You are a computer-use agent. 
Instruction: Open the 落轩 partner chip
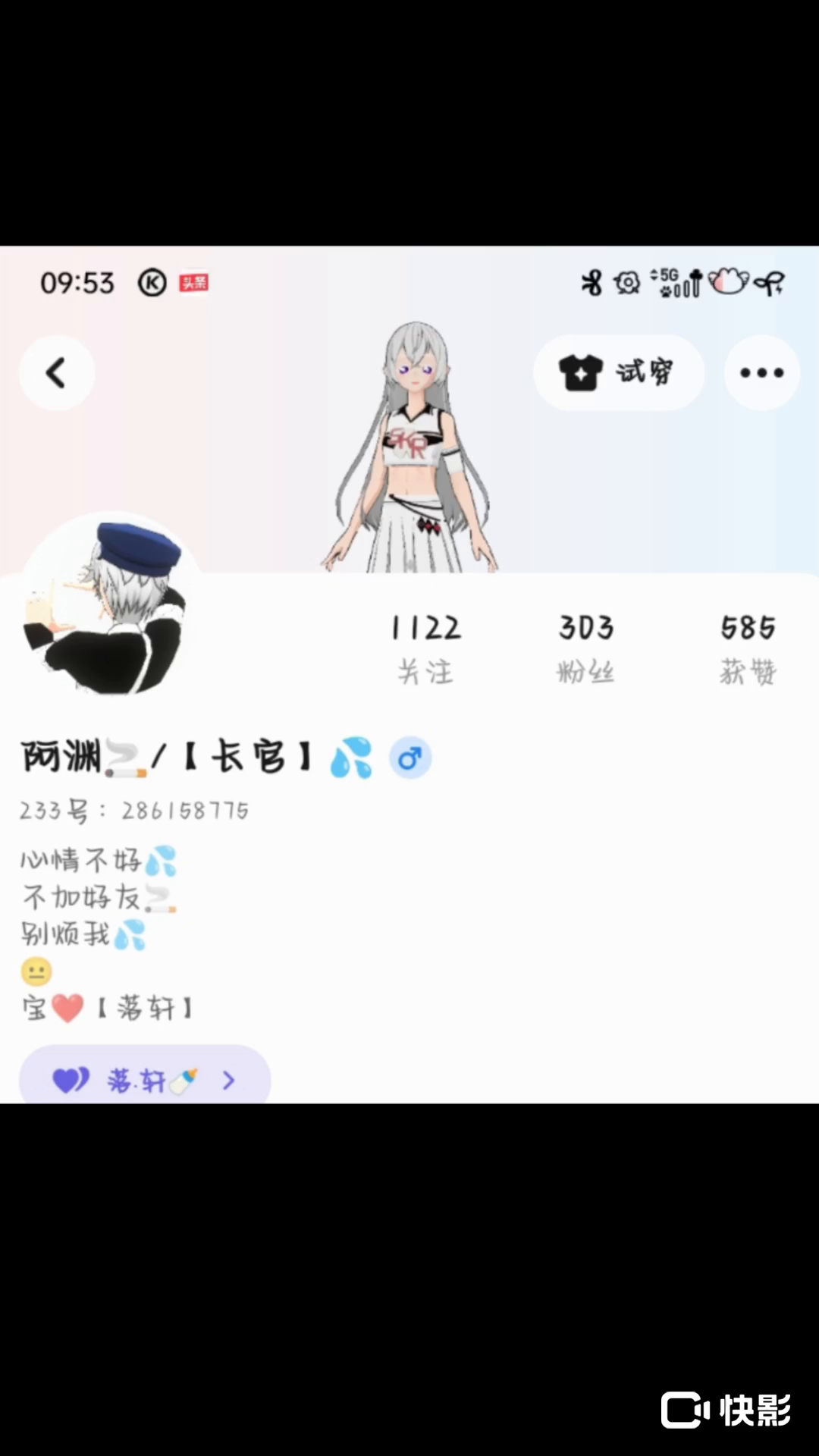point(144,1079)
